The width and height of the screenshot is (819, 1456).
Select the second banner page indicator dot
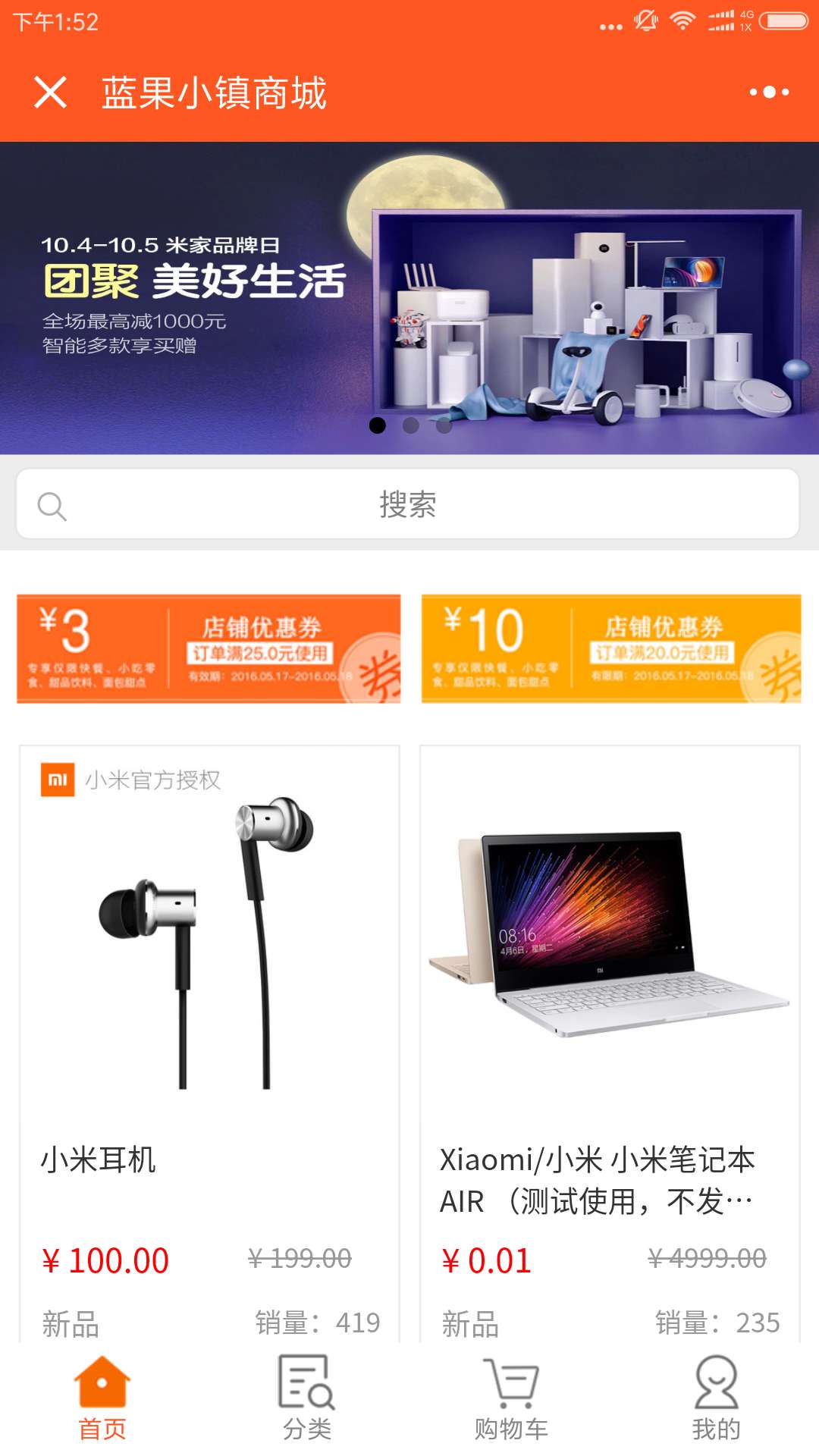tap(411, 425)
